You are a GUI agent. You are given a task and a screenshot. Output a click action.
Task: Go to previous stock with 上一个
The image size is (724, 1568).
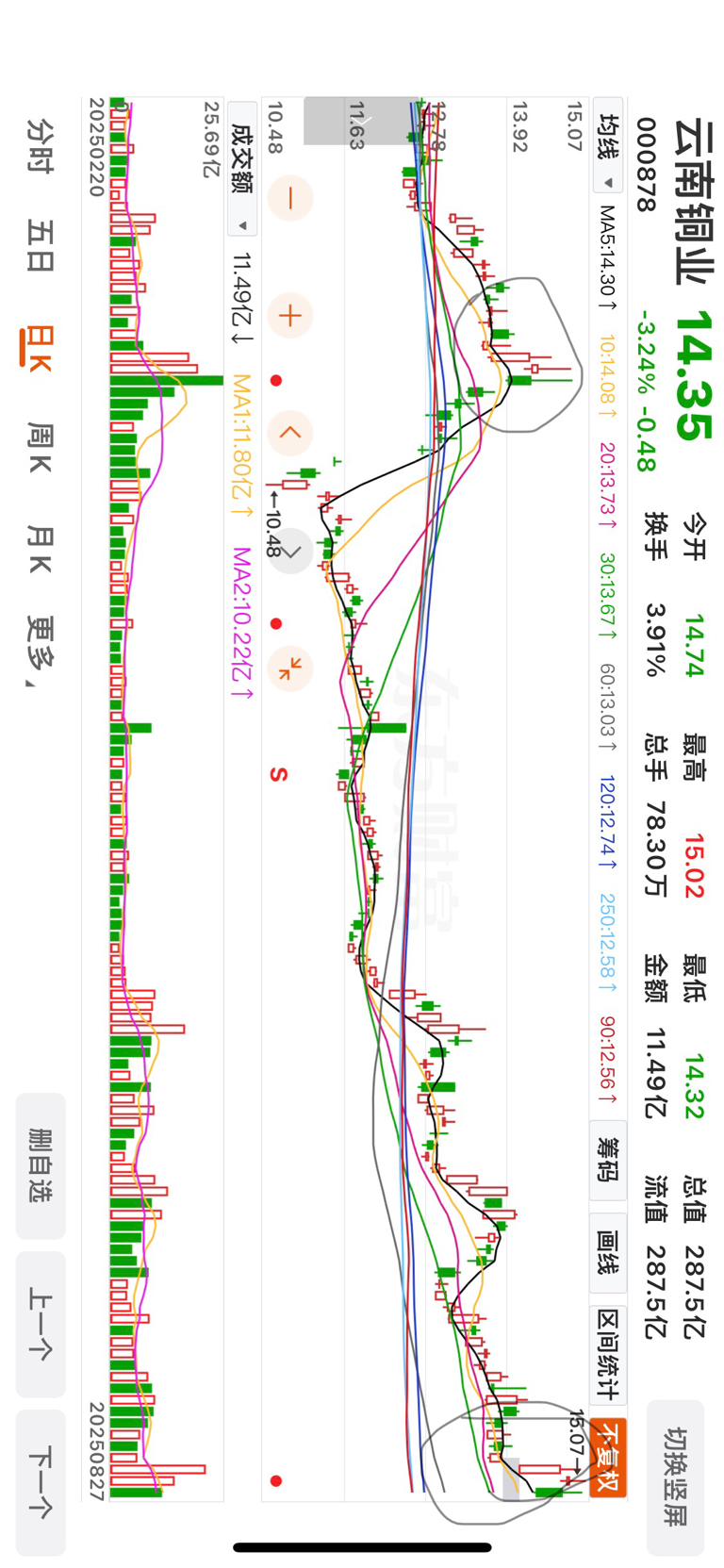[x=41, y=1324]
